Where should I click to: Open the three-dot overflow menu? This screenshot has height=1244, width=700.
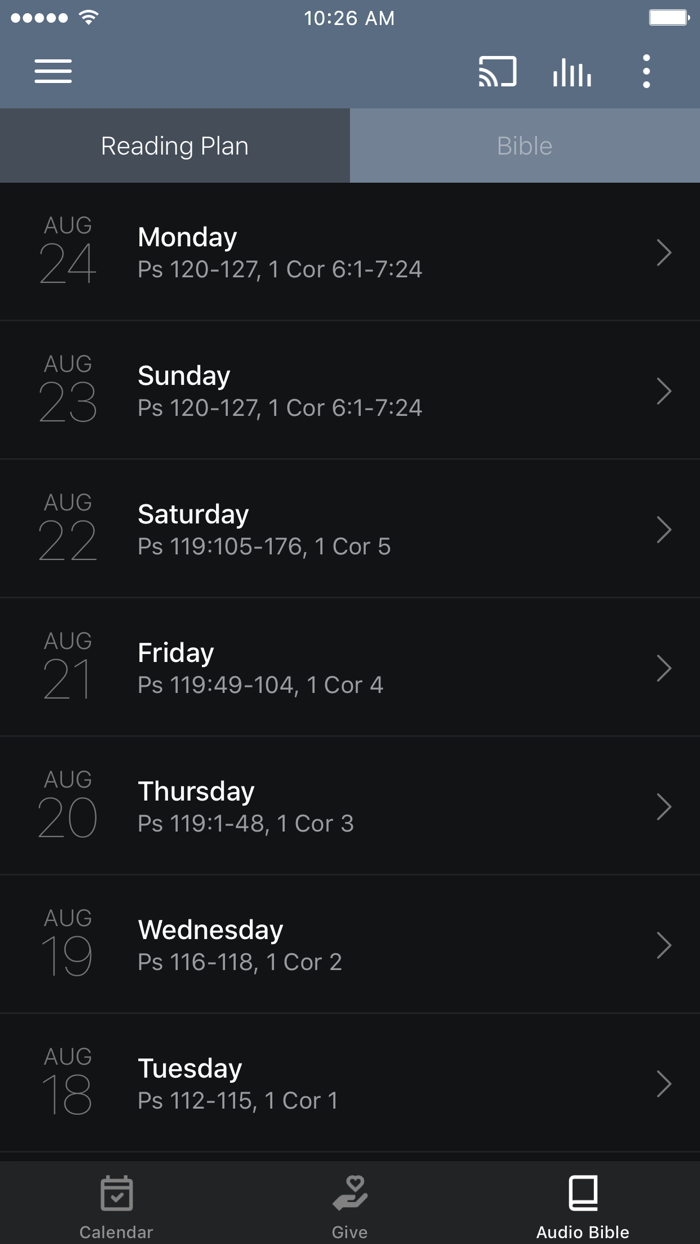[646, 71]
